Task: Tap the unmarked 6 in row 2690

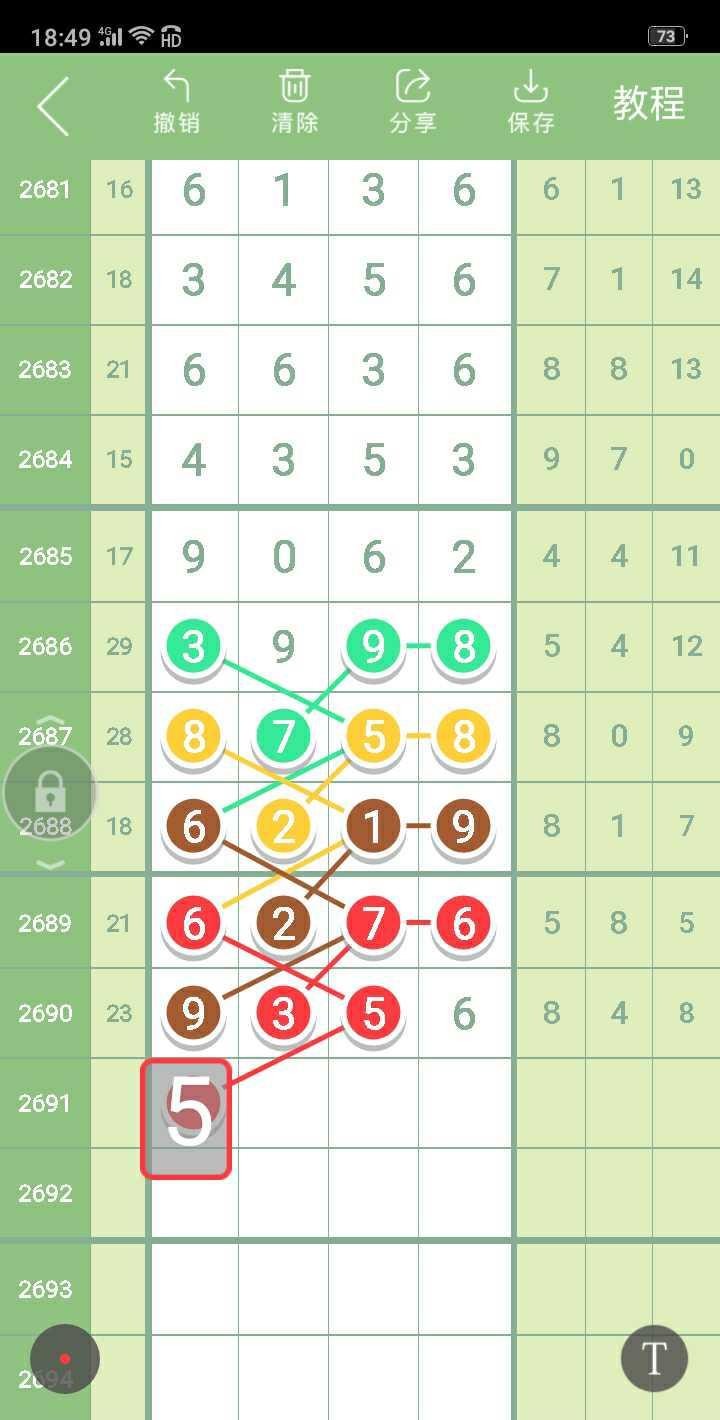Action: (463, 1013)
